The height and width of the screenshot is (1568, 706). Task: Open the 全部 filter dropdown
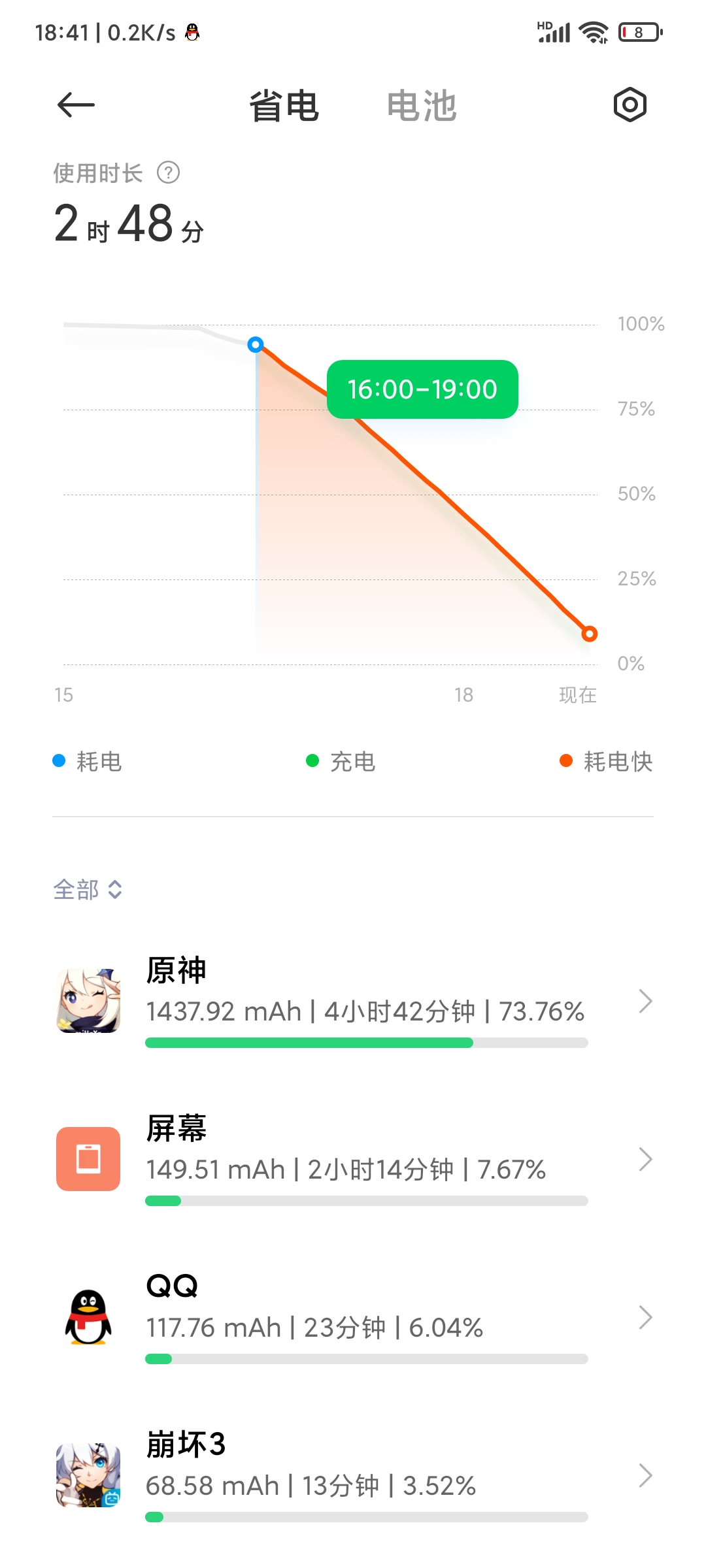point(88,889)
